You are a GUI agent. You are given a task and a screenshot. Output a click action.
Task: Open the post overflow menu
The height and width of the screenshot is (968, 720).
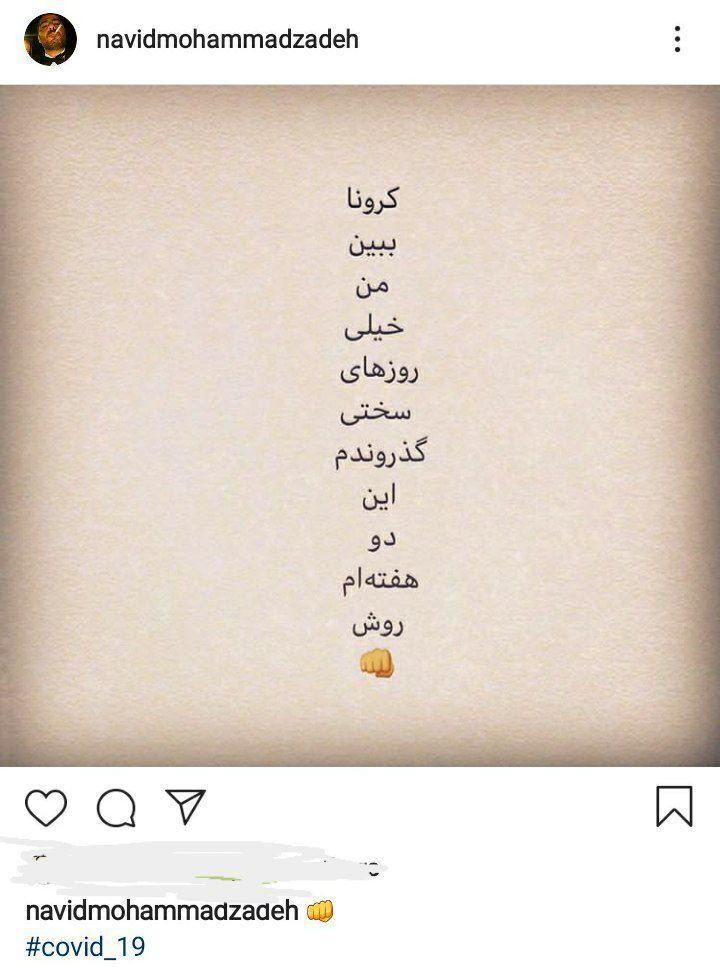[677, 40]
